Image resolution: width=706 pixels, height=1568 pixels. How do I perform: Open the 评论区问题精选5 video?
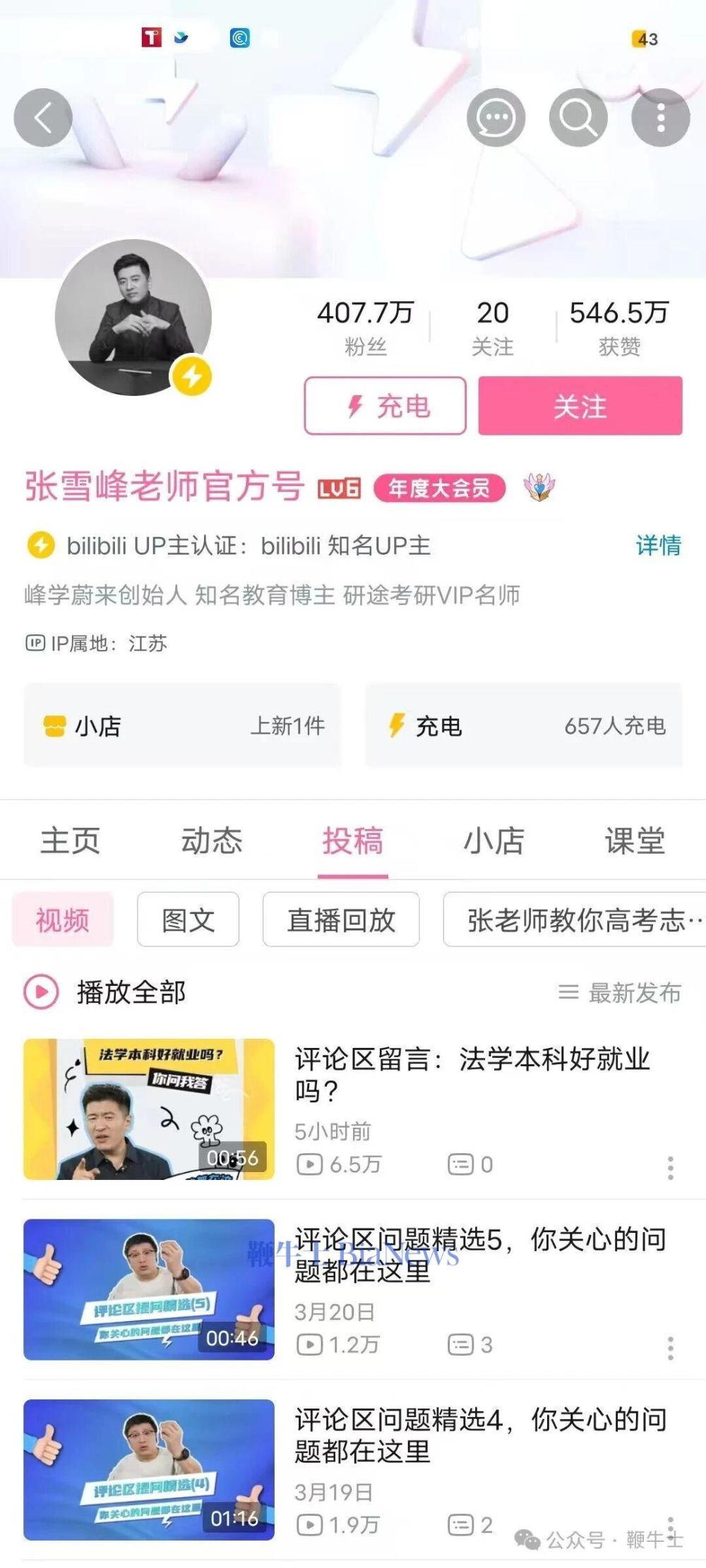click(480, 1255)
